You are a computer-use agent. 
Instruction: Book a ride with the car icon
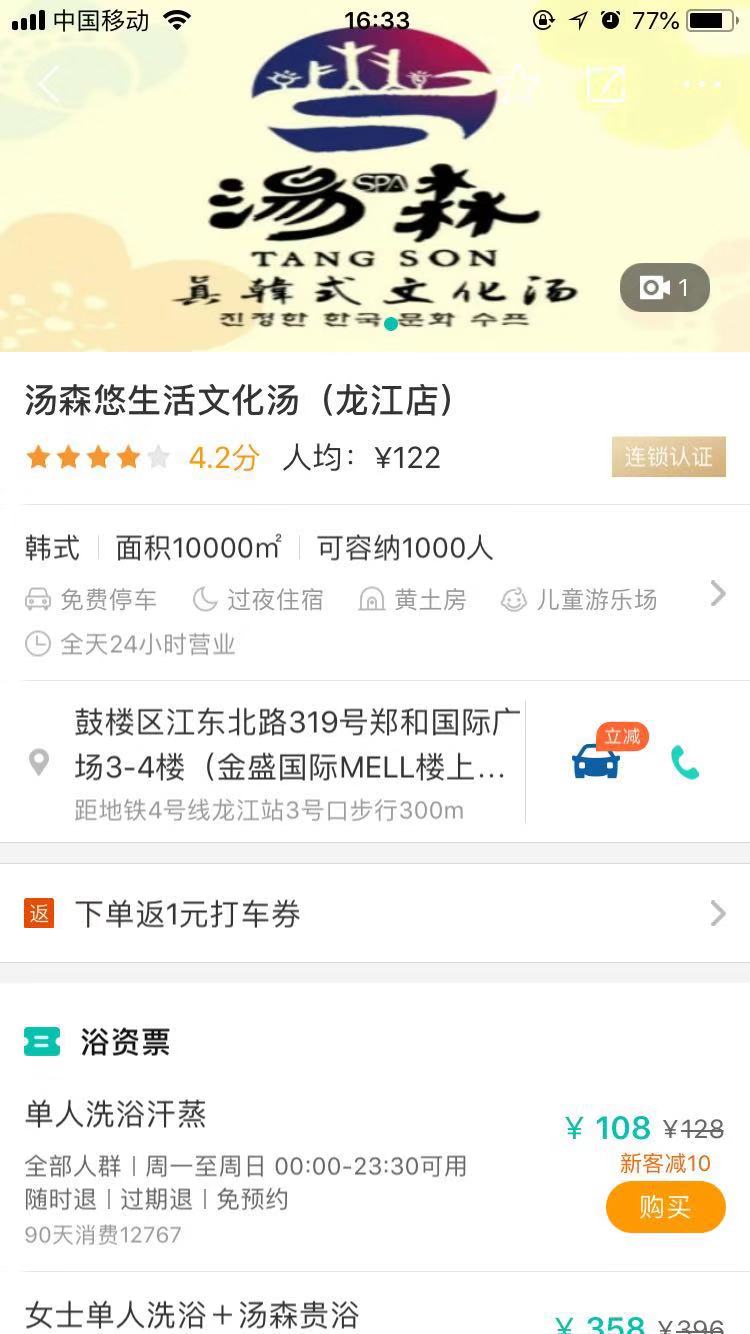pos(597,762)
